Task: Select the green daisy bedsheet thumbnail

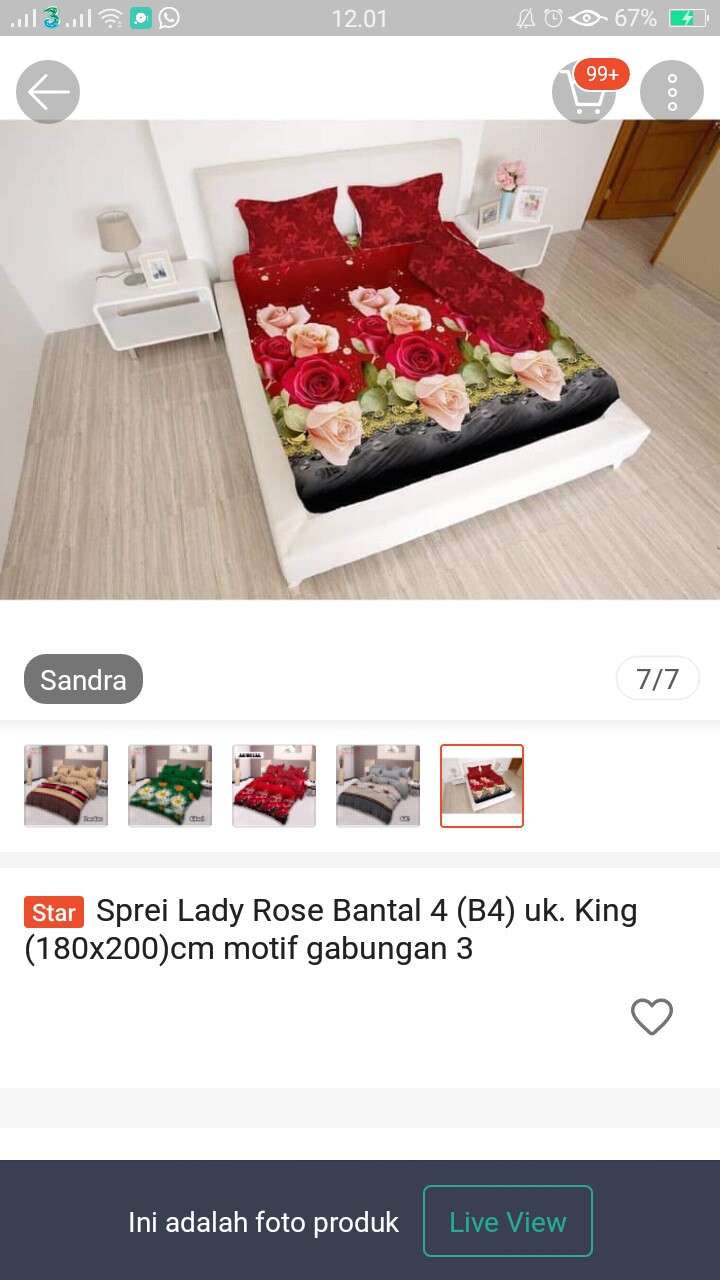Action: click(x=169, y=785)
